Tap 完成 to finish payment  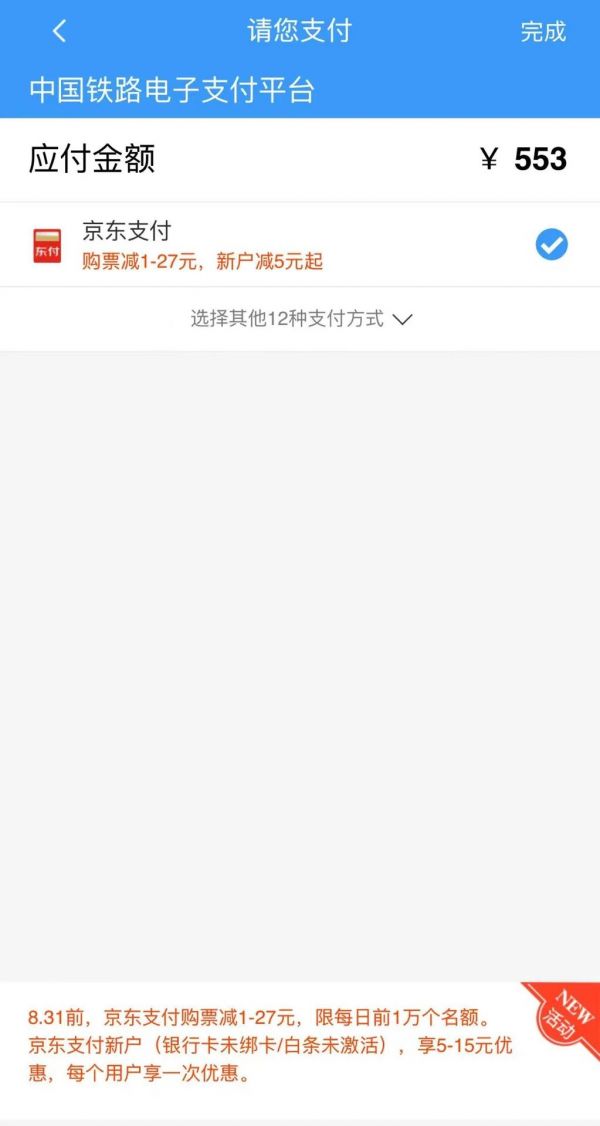point(542,31)
